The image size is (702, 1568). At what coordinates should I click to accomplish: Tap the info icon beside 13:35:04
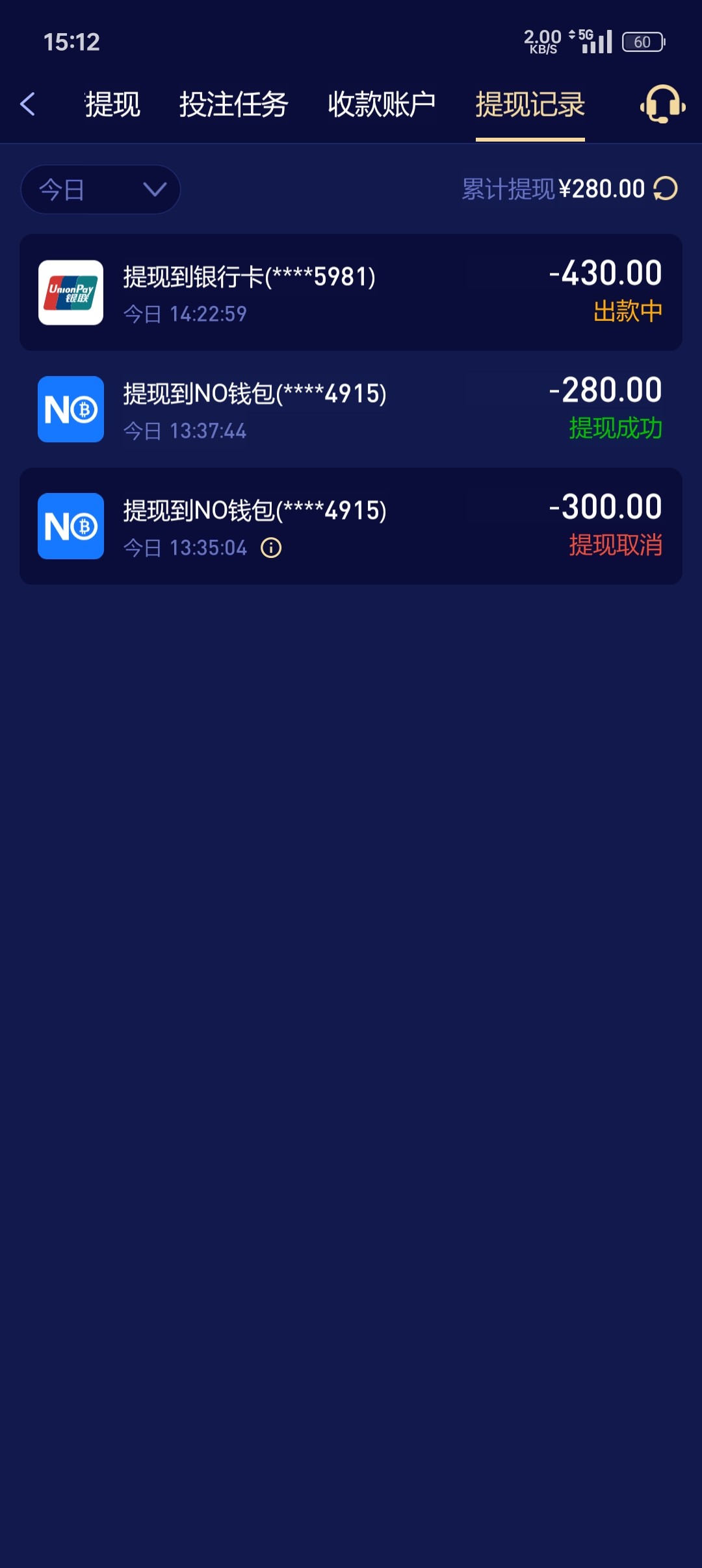[x=271, y=548]
